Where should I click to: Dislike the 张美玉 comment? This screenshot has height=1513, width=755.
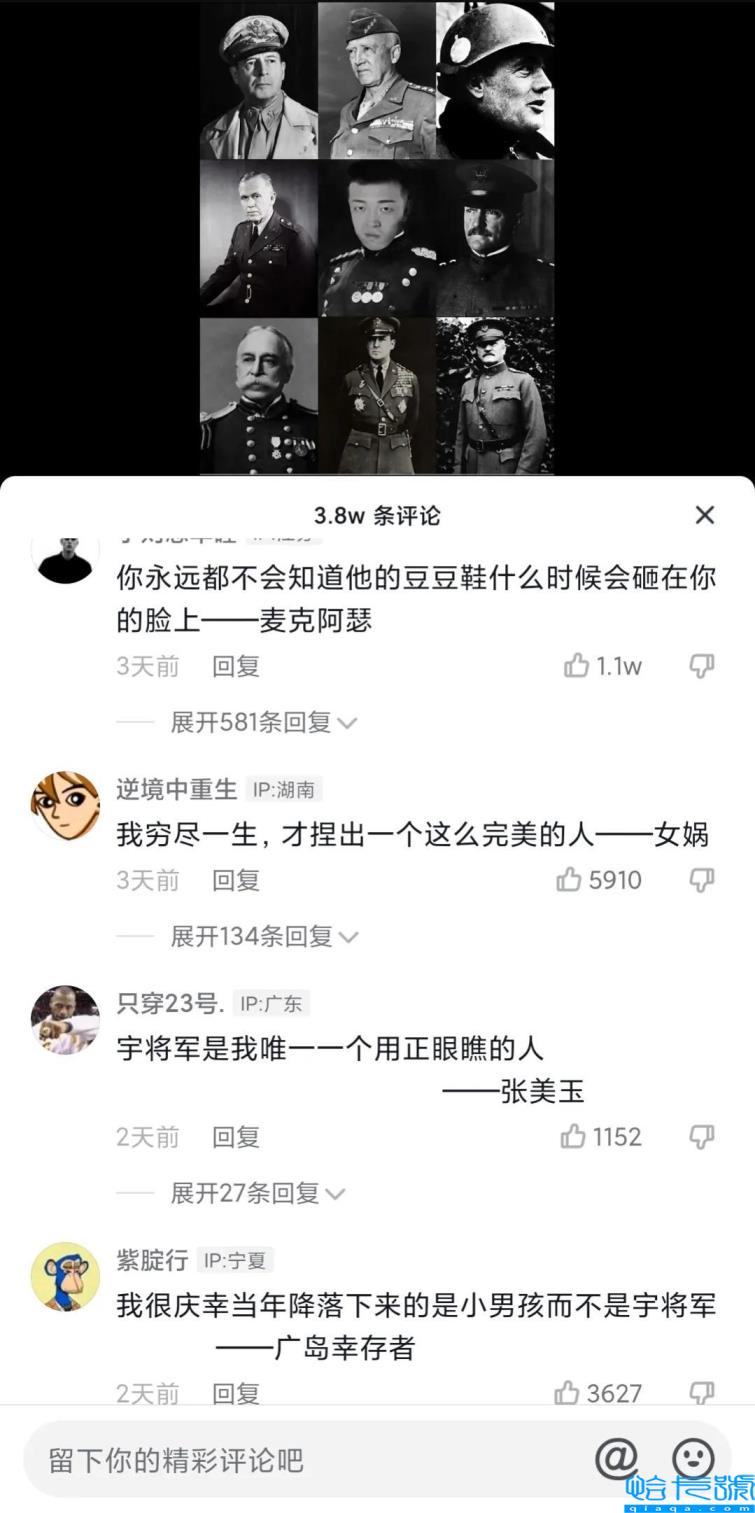coord(702,1137)
